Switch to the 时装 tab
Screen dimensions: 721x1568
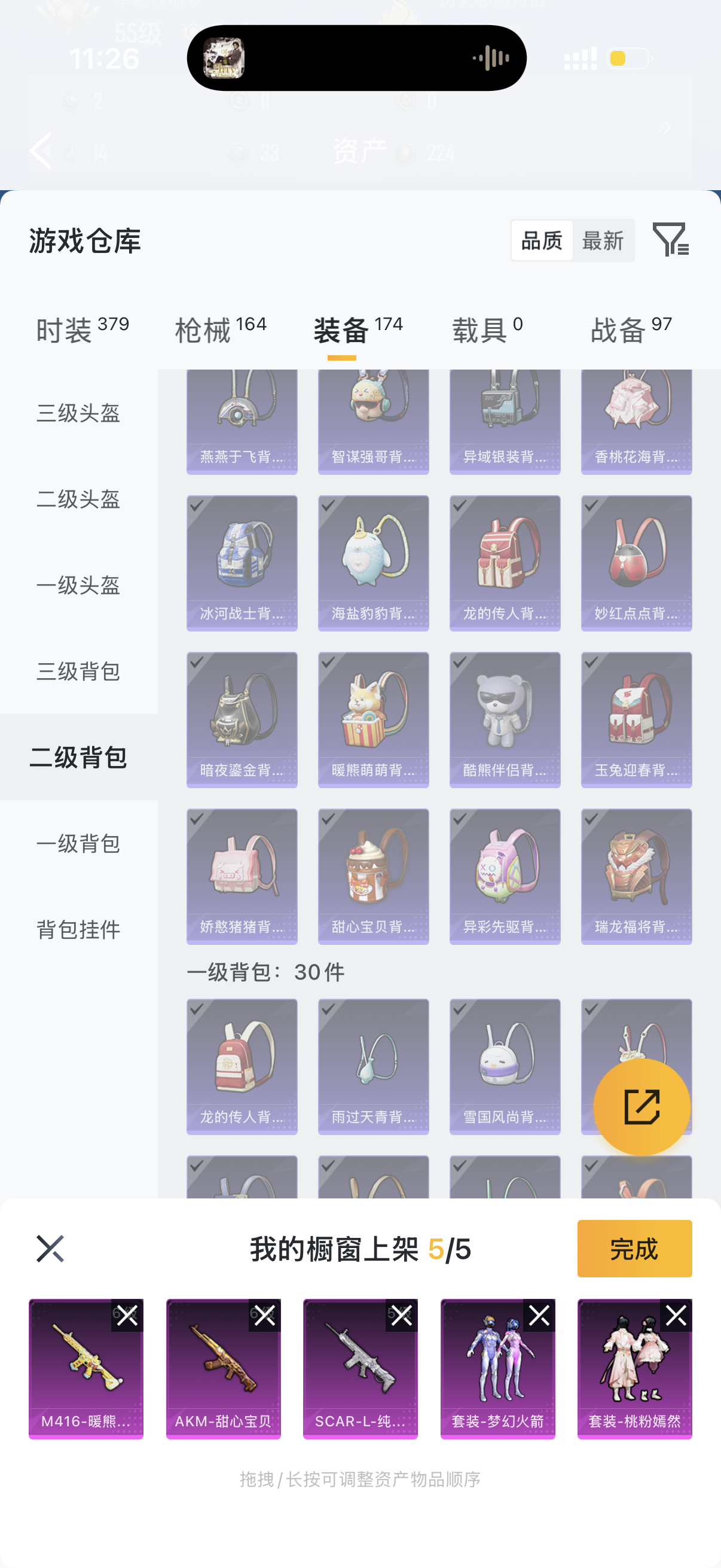(x=82, y=330)
